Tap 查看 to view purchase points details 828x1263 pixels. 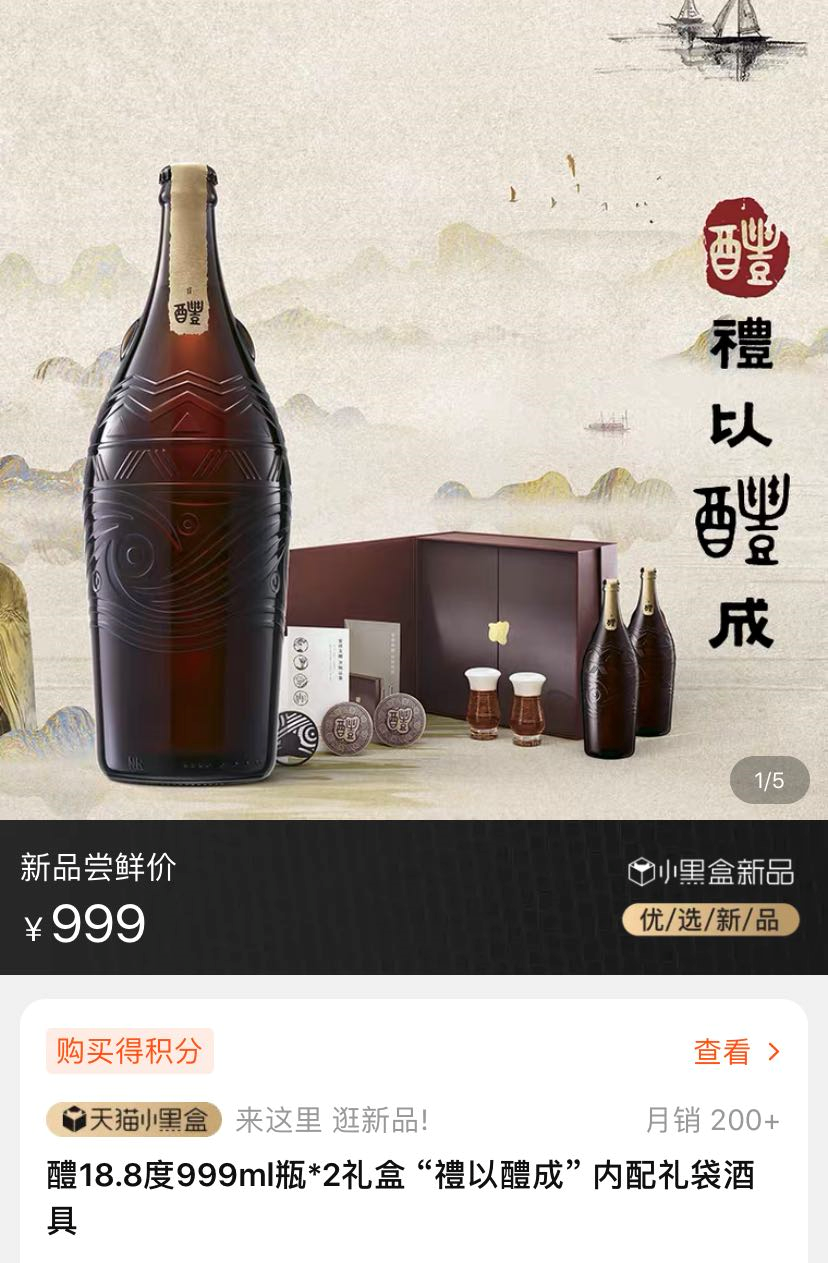tap(736, 1052)
